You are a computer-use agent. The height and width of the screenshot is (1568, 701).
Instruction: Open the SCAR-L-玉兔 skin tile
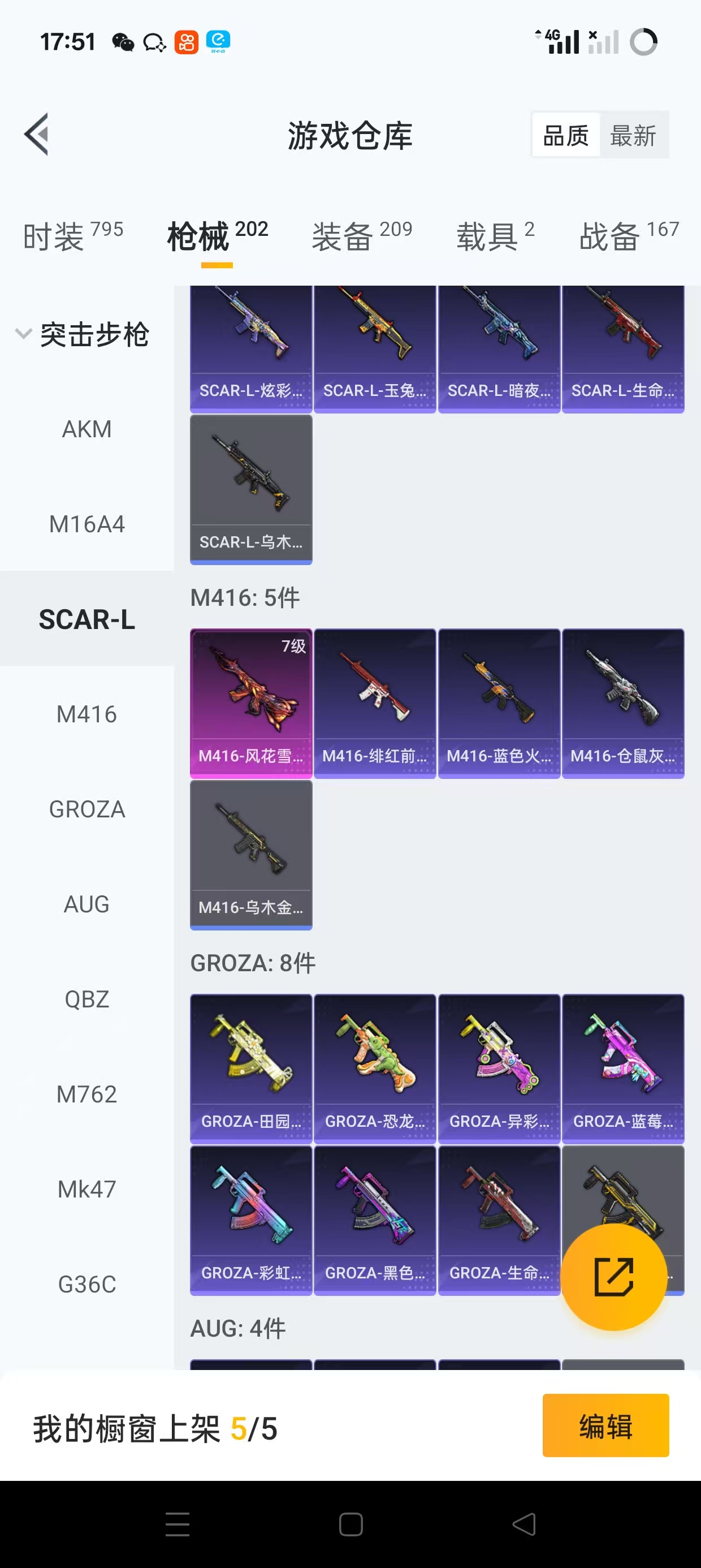(375, 348)
